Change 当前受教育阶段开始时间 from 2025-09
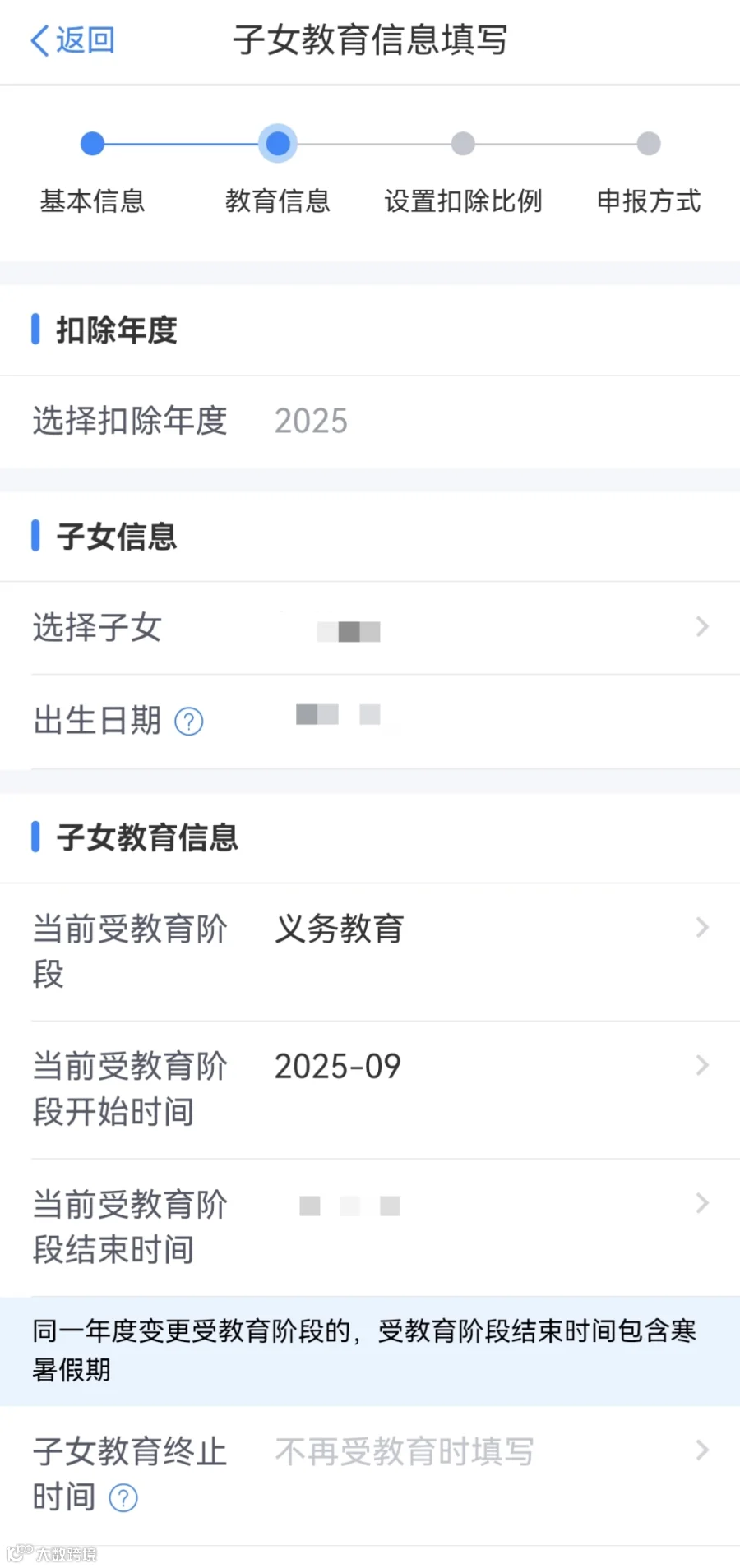The height and width of the screenshot is (1568, 740). click(337, 1066)
